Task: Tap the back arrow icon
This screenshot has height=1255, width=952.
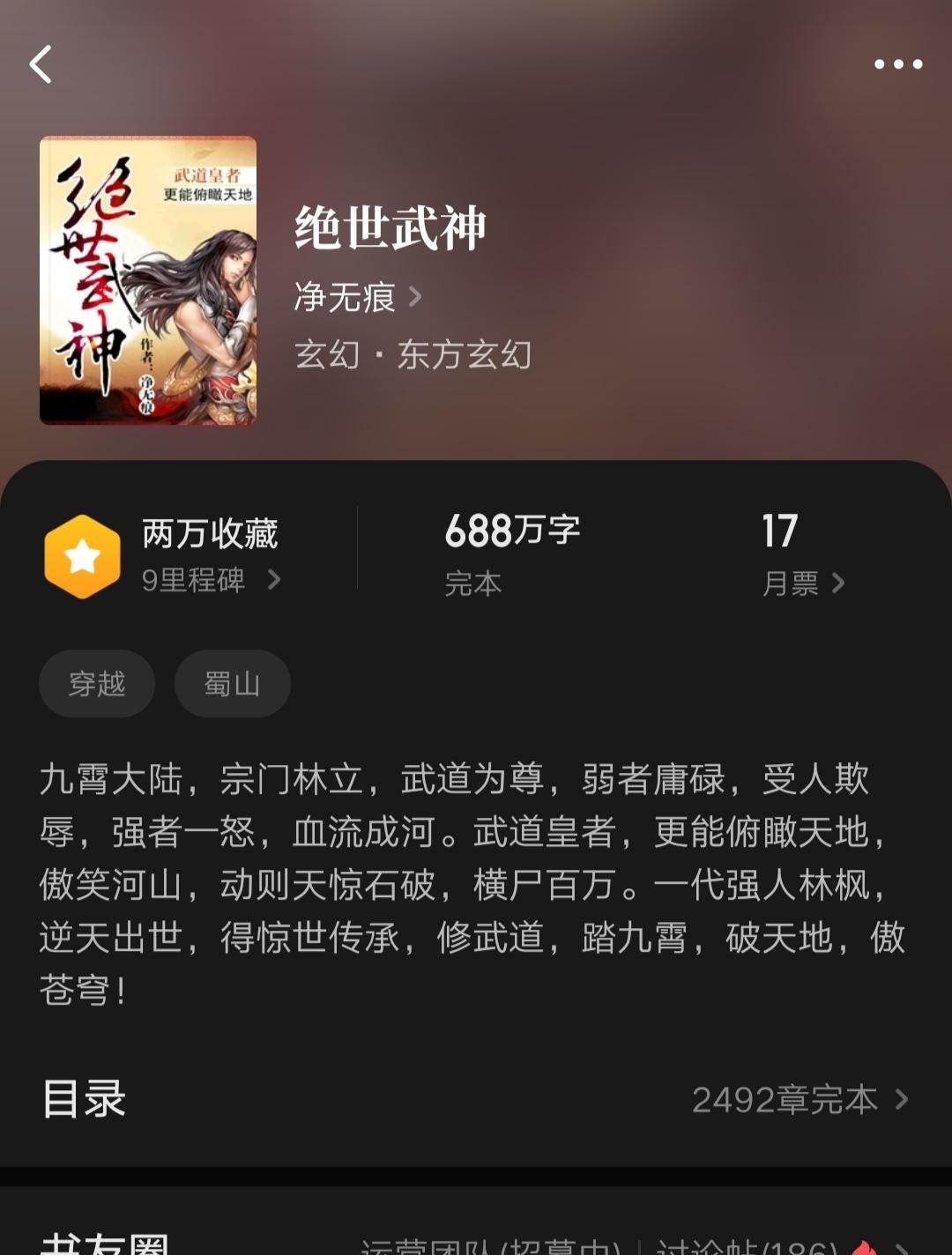Action: (41, 64)
